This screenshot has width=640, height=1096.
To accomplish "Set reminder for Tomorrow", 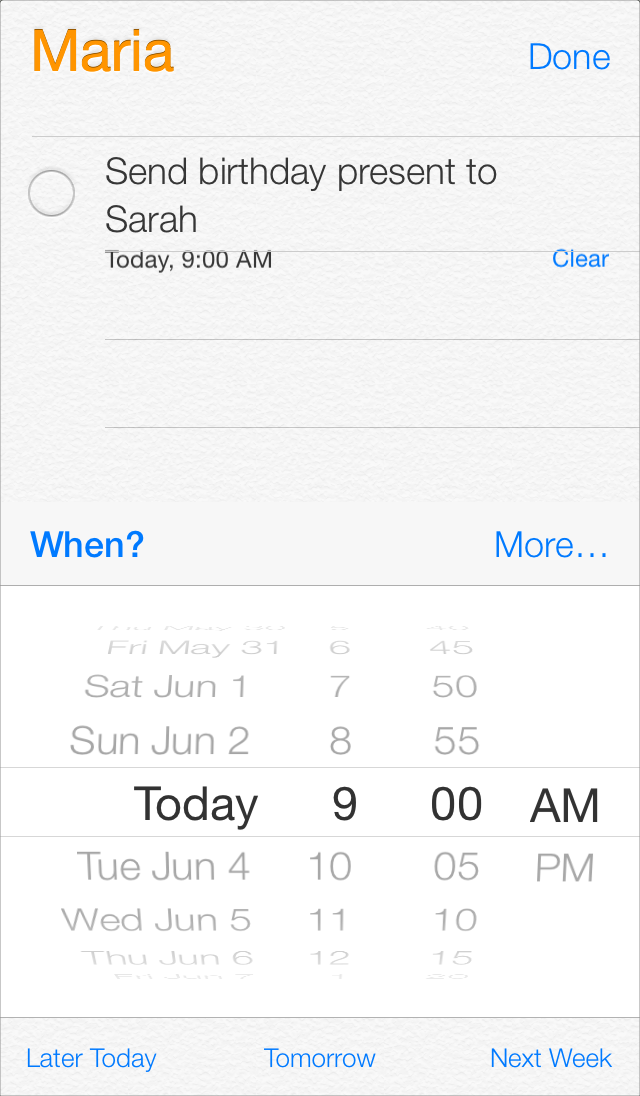I will click(320, 1058).
